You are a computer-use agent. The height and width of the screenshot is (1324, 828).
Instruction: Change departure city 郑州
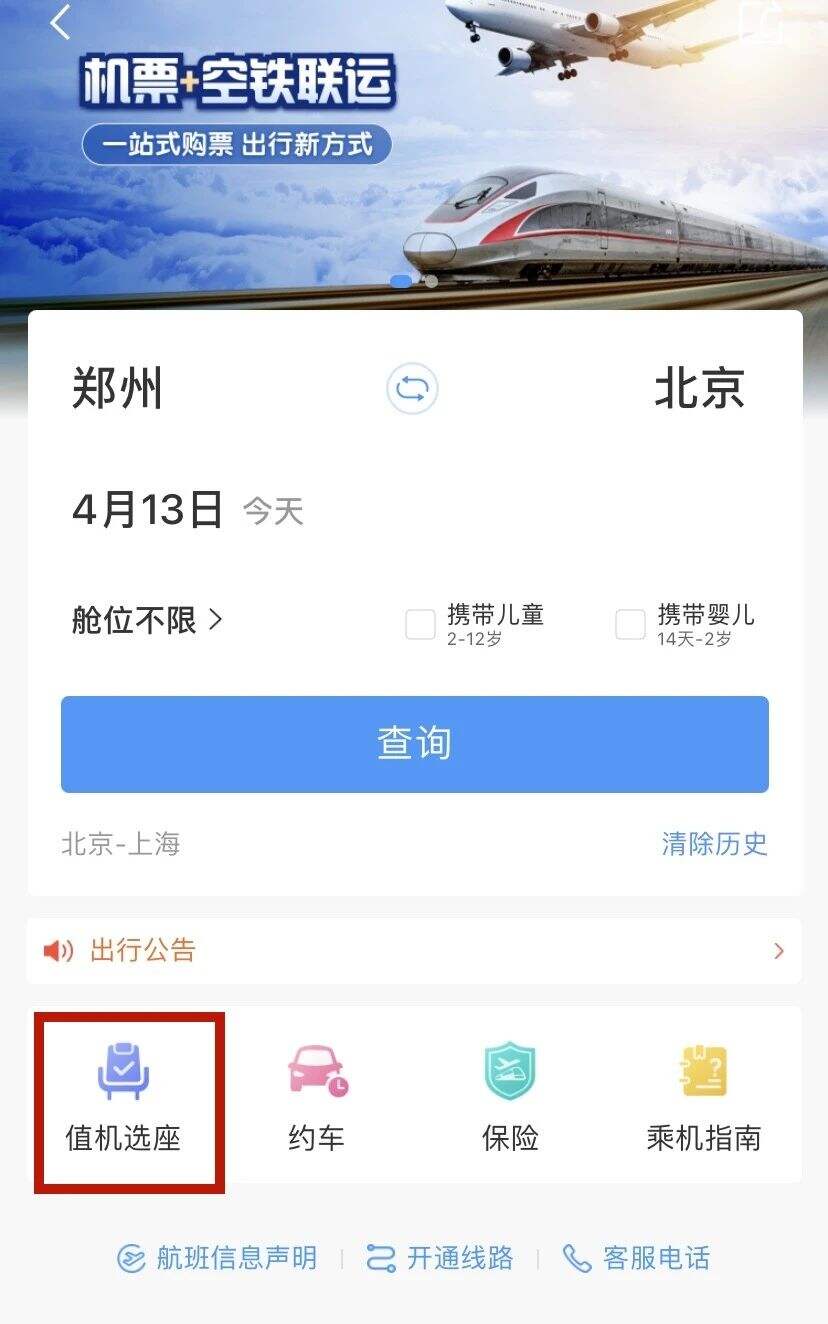tap(117, 388)
